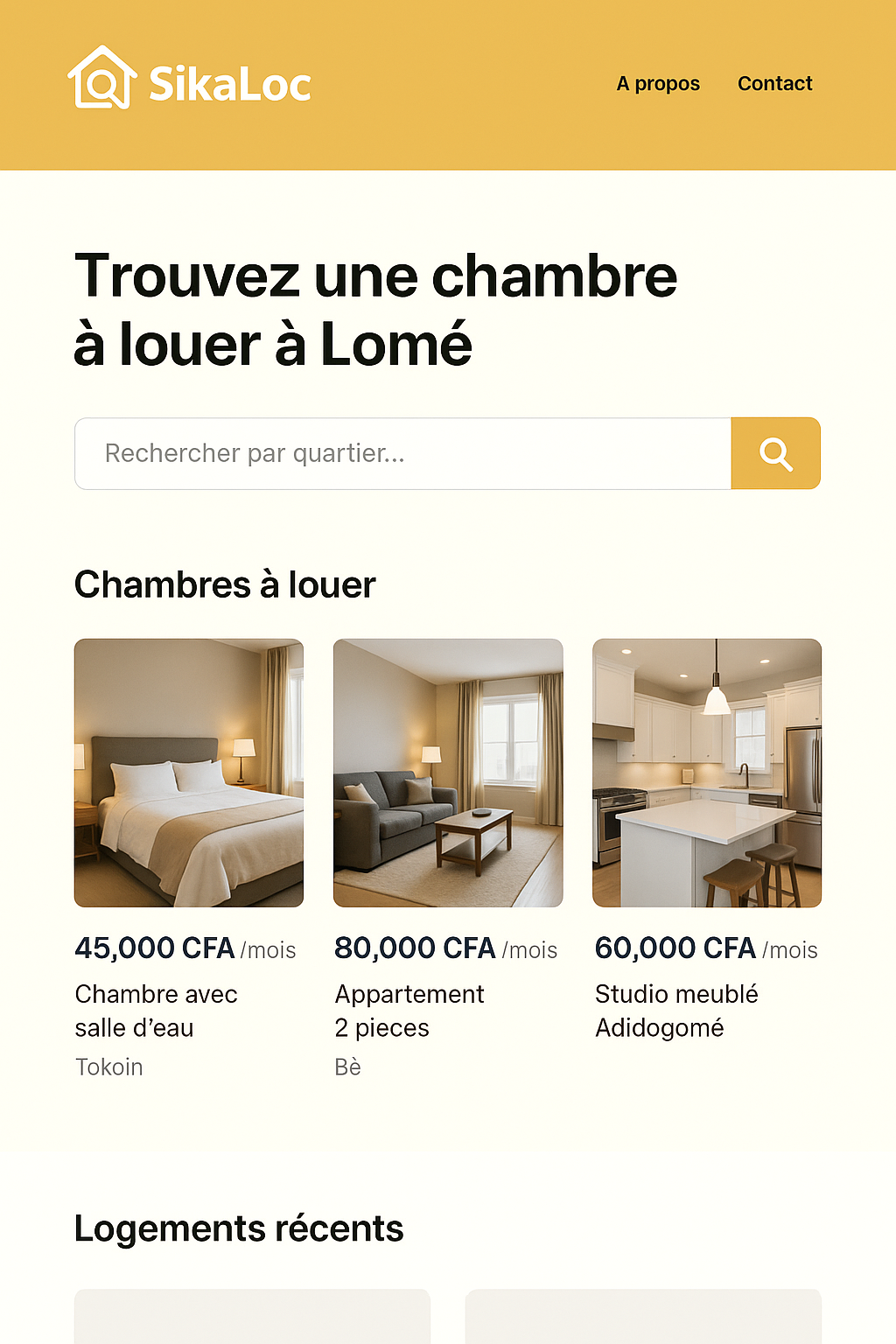Click the Tokoin neighborhood label
Image resolution: width=896 pixels, height=1344 pixels.
pyautogui.click(x=109, y=1067)
